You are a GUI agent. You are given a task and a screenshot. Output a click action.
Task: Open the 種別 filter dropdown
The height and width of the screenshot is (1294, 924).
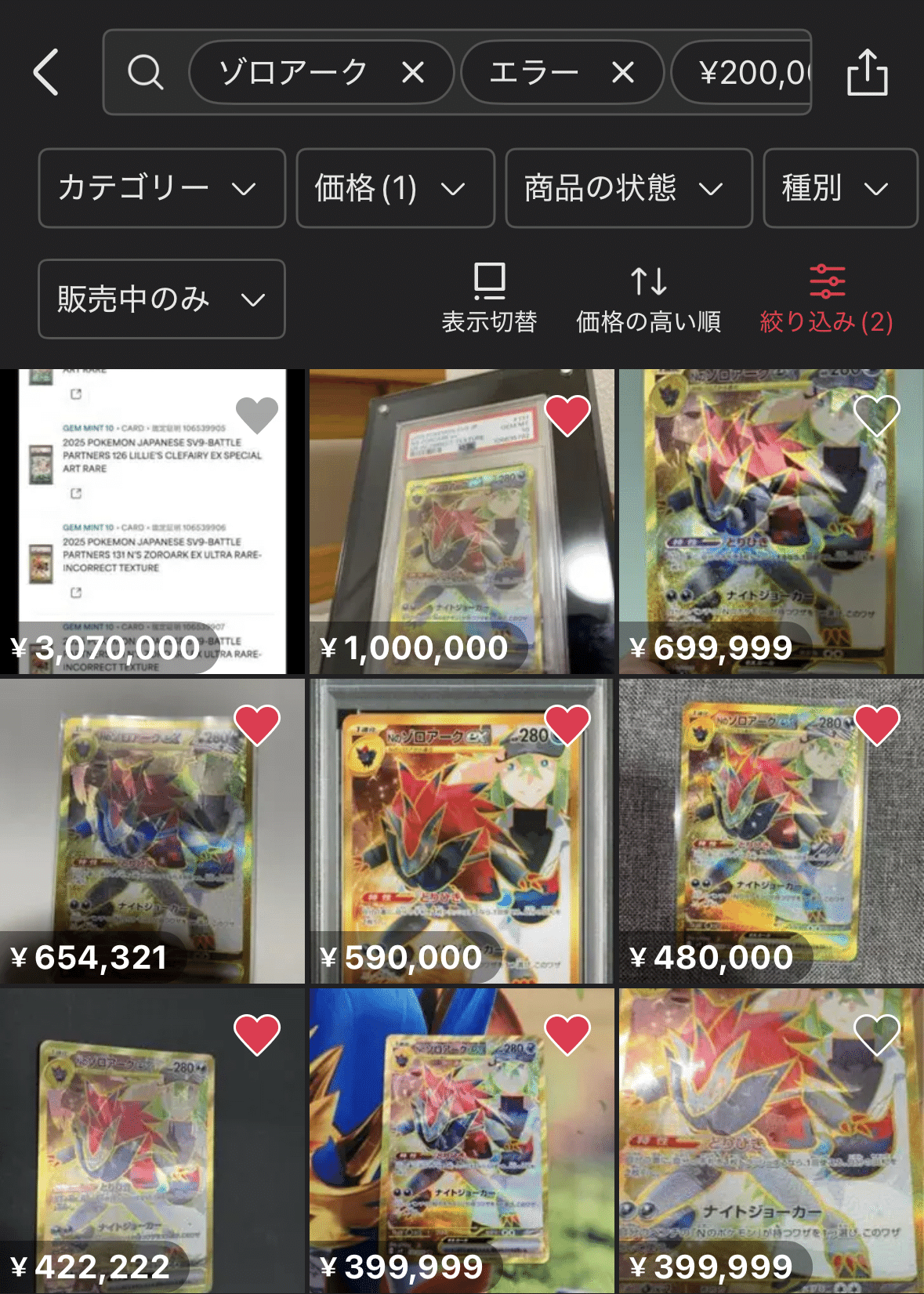click(839, 188)
